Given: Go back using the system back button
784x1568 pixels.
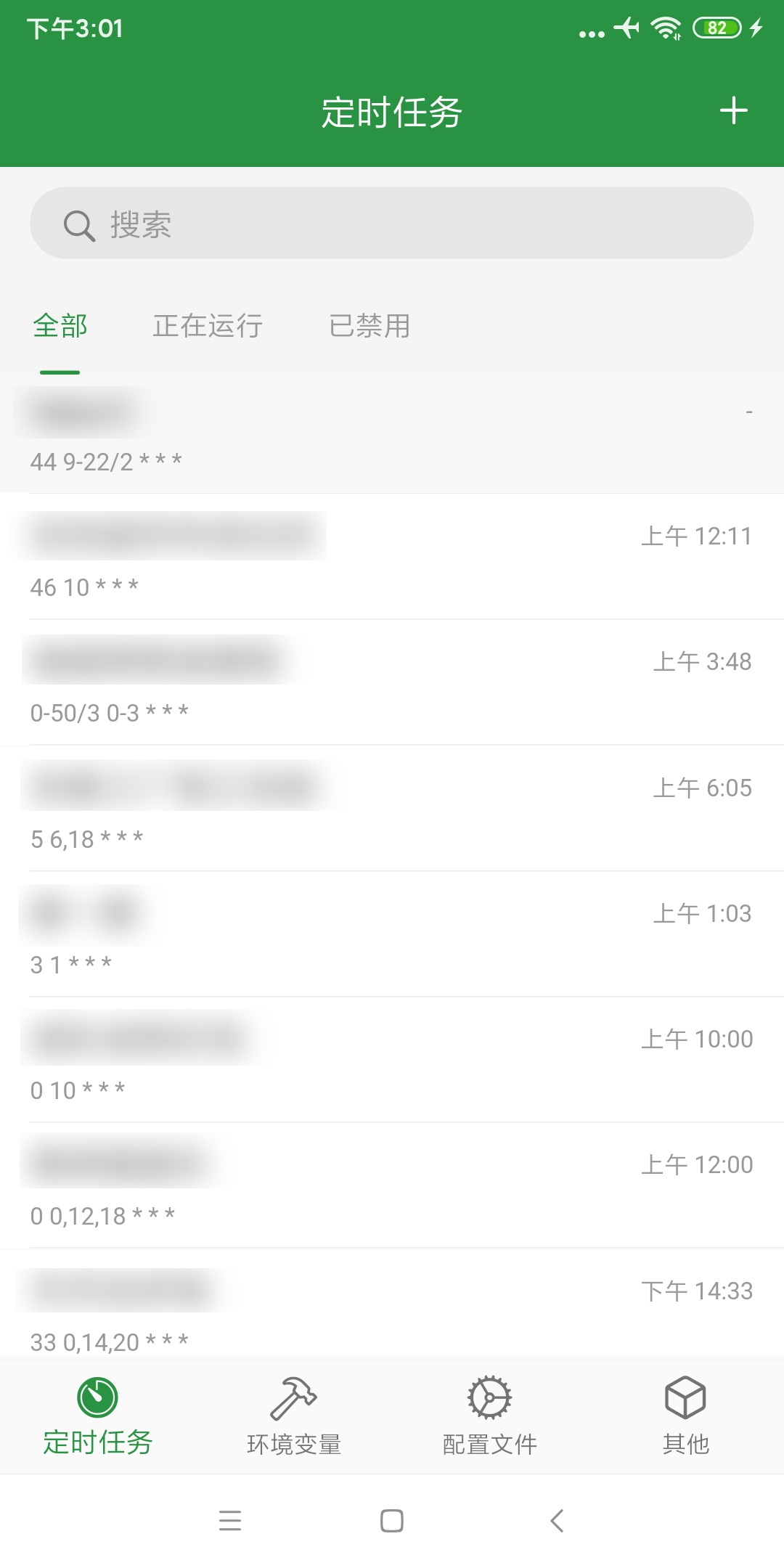Looking at the screenshot, I should click(557, 1520).
